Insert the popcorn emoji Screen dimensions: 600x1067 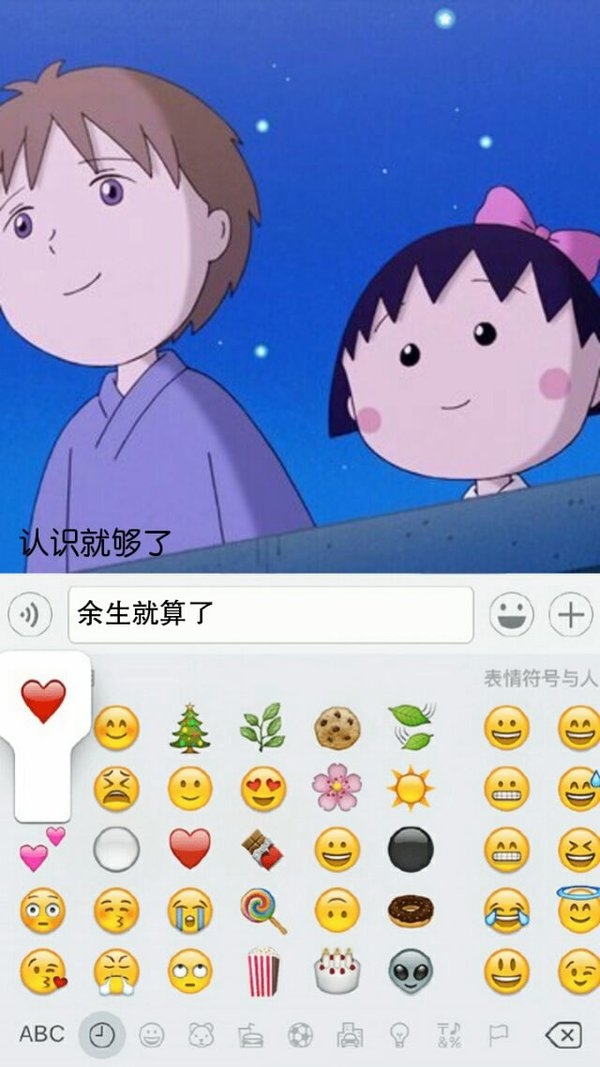pos(263,972)
